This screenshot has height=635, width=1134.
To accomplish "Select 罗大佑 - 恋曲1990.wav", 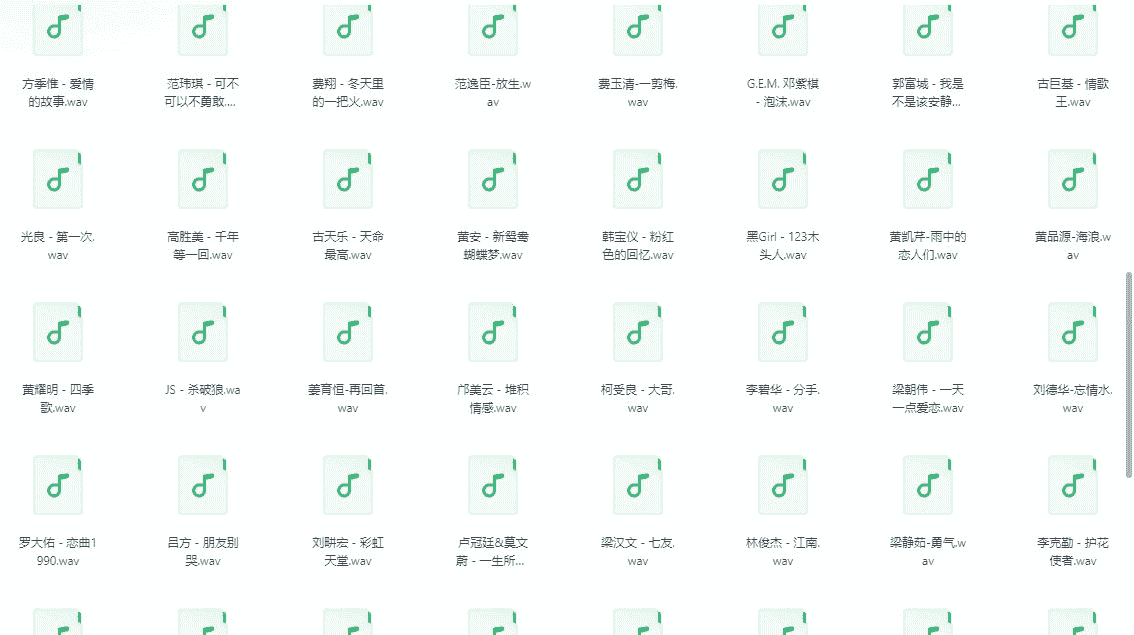I will tap(58, 486).
